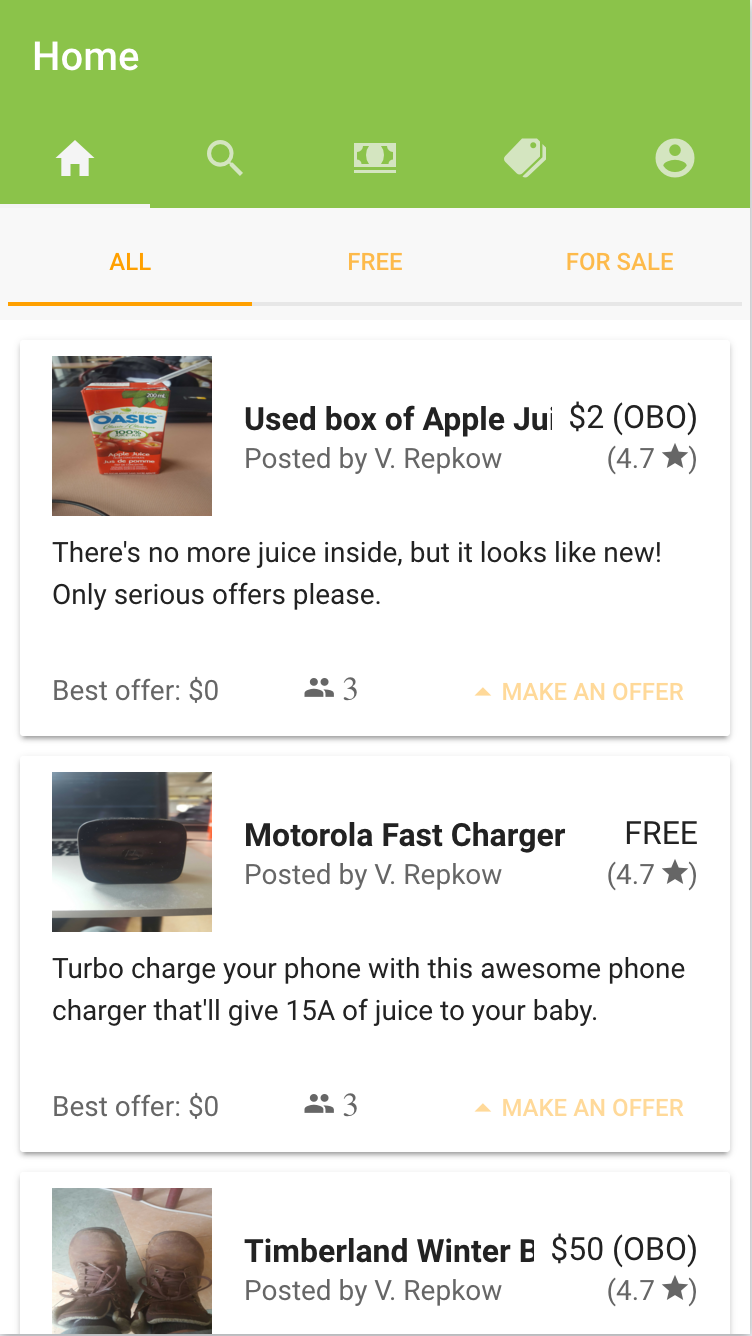Screen dimensions: 752x1336
Task: Open the money bill icon tab
Action: (x=375, y=158)
